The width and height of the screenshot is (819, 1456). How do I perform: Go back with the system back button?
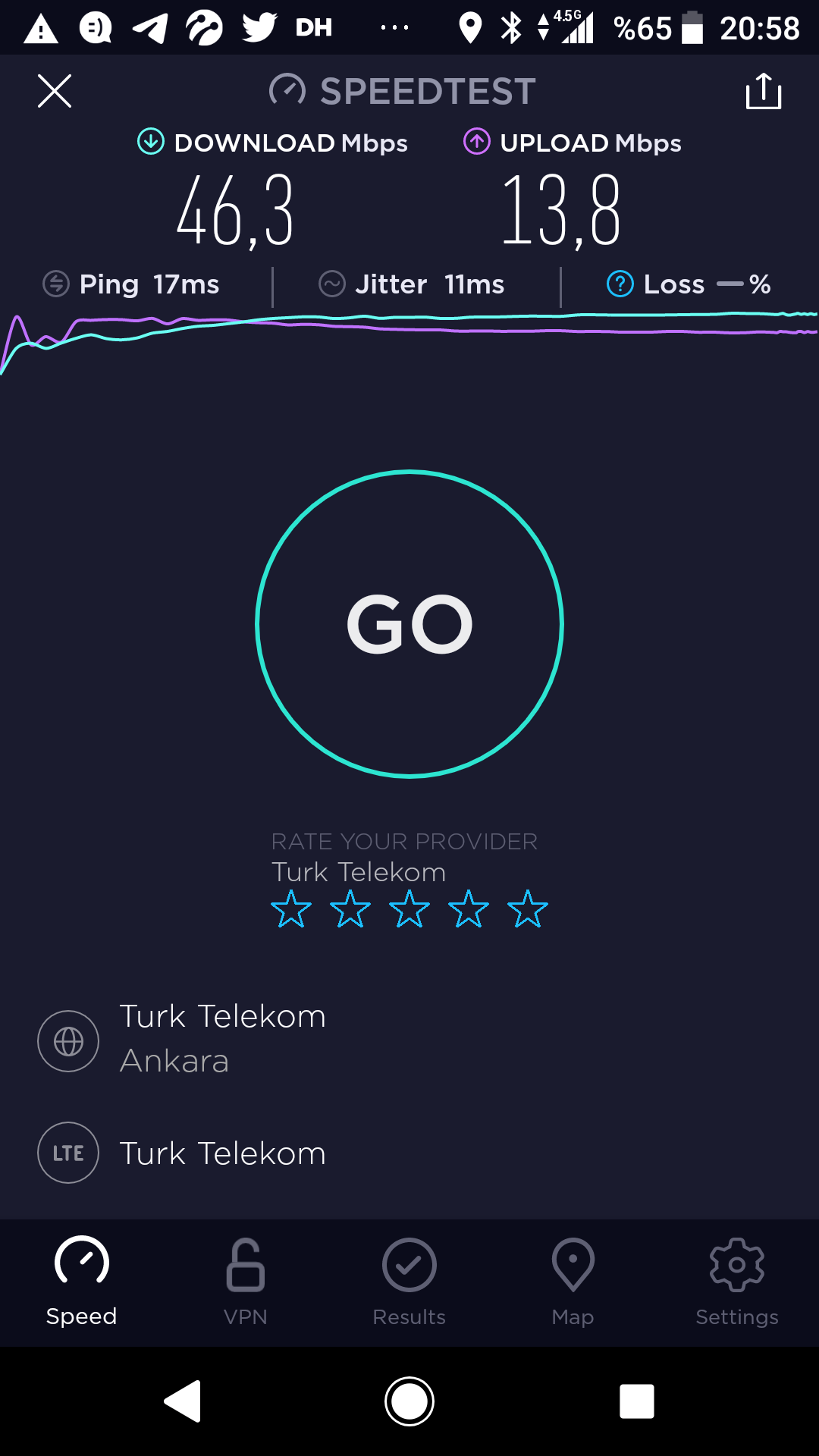click(183, 1401)
